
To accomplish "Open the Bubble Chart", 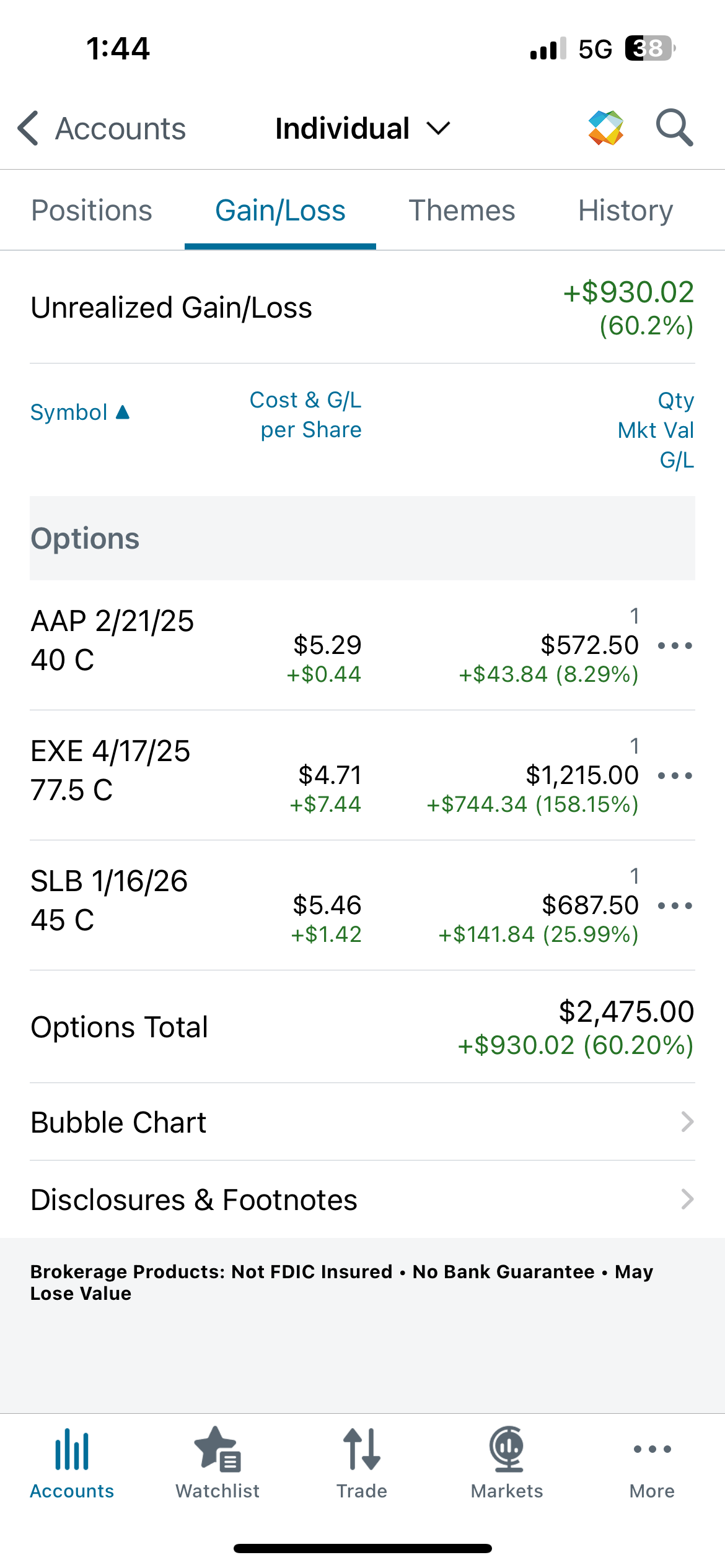I will point(362,1122).
